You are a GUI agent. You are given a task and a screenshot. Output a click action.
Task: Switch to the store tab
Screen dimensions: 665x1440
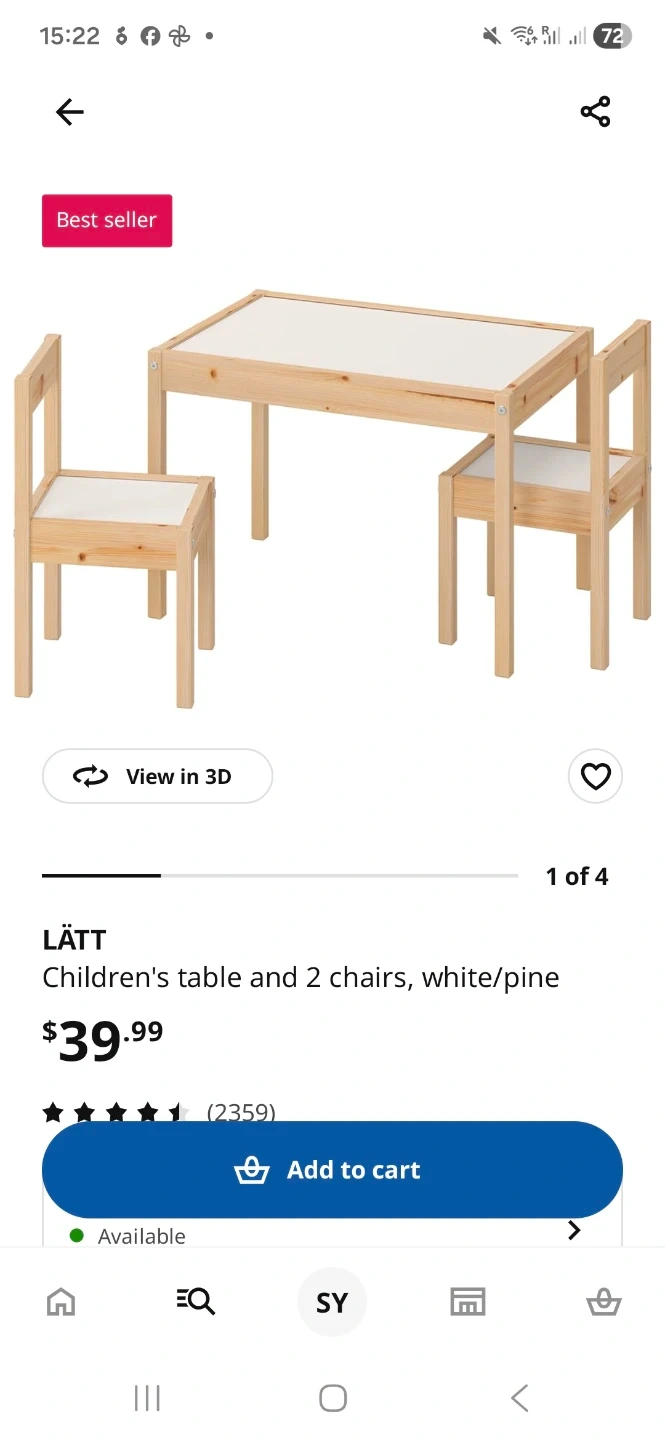[467, 1302]
